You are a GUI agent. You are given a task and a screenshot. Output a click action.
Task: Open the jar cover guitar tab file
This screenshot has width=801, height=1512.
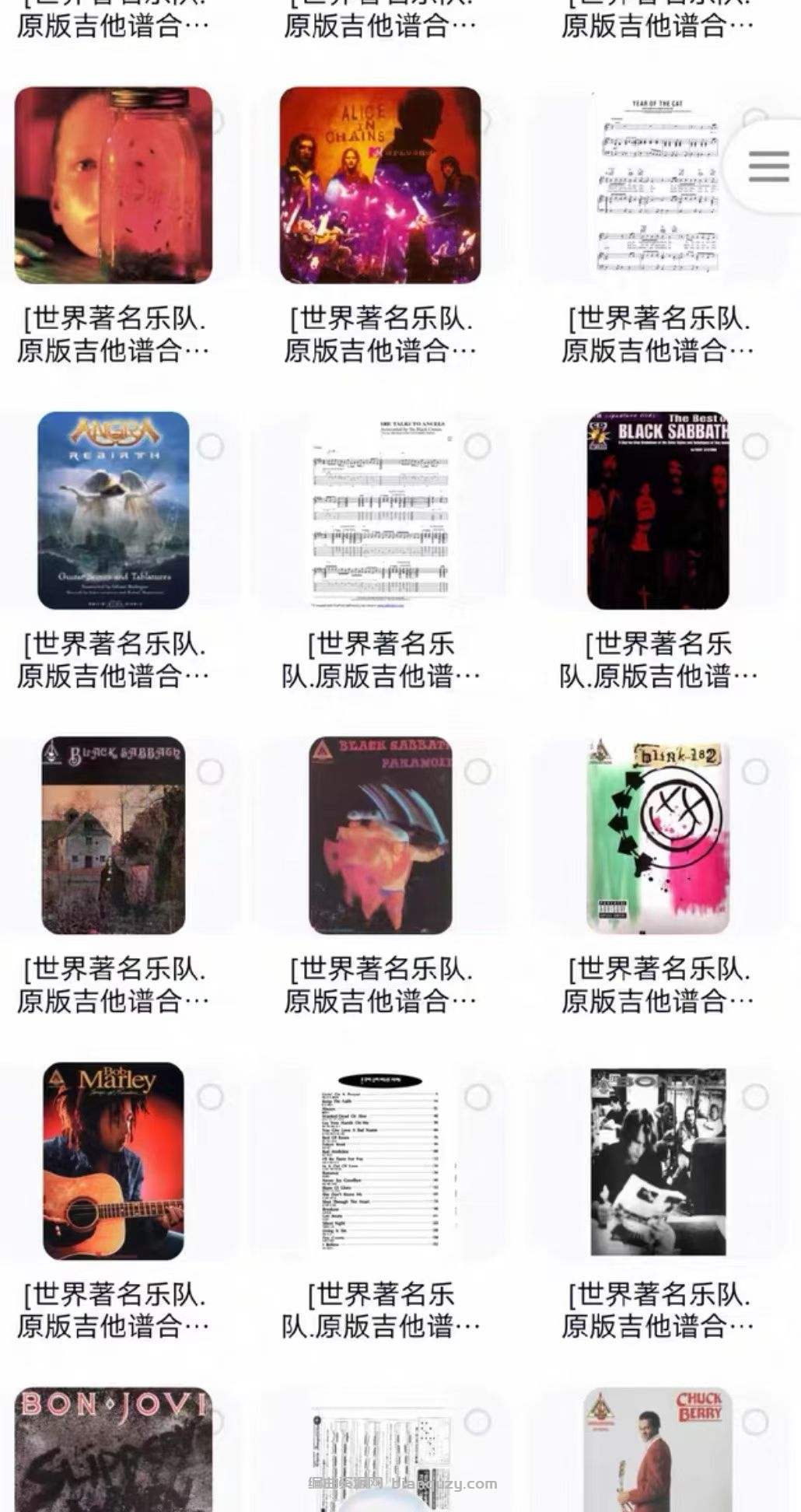coord(114,185)
